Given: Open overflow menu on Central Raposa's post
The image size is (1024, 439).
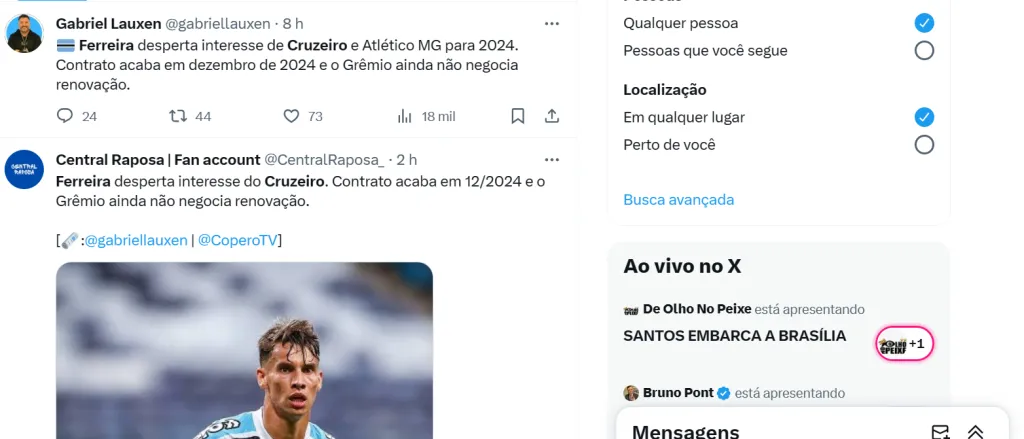Looking at the screenshot, I should (551, 160).
